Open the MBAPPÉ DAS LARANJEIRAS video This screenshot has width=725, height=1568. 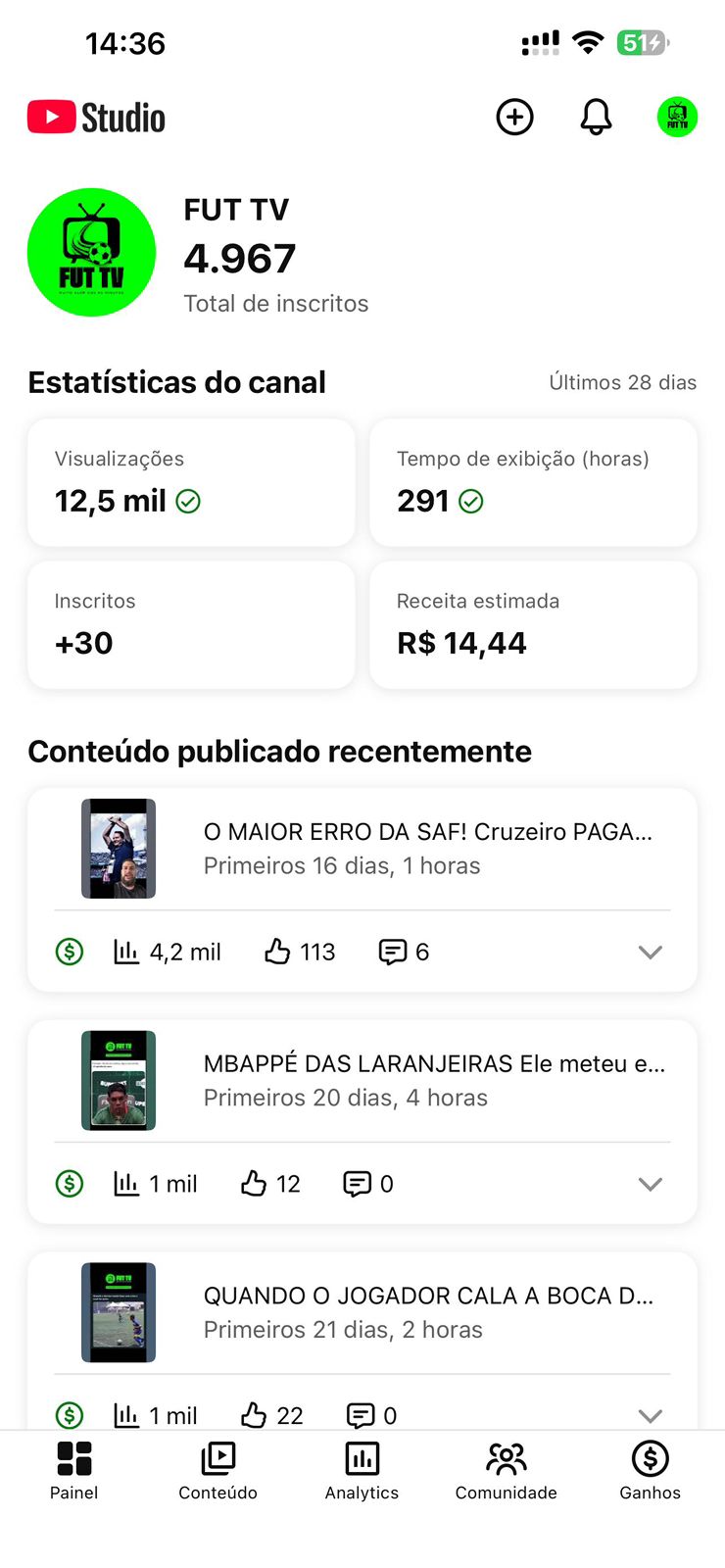(x=433, y=1080)
